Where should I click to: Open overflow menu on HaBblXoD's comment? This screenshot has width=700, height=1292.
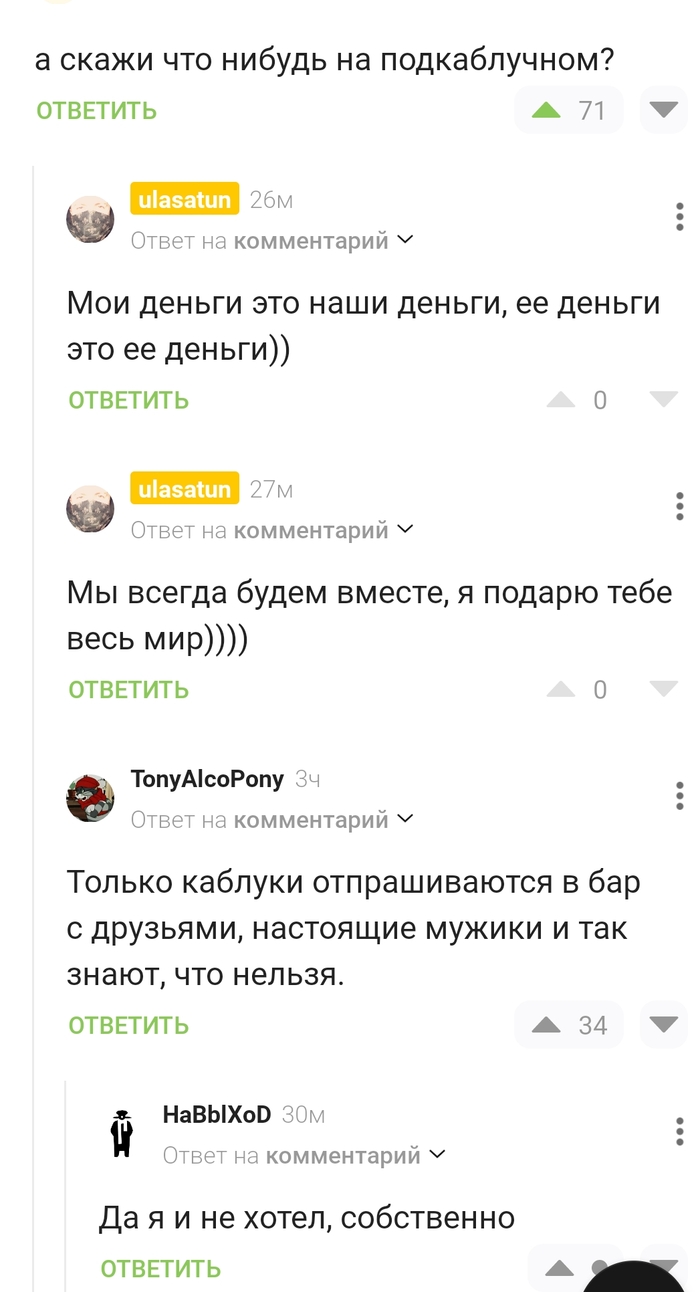tap(679, 1132)
